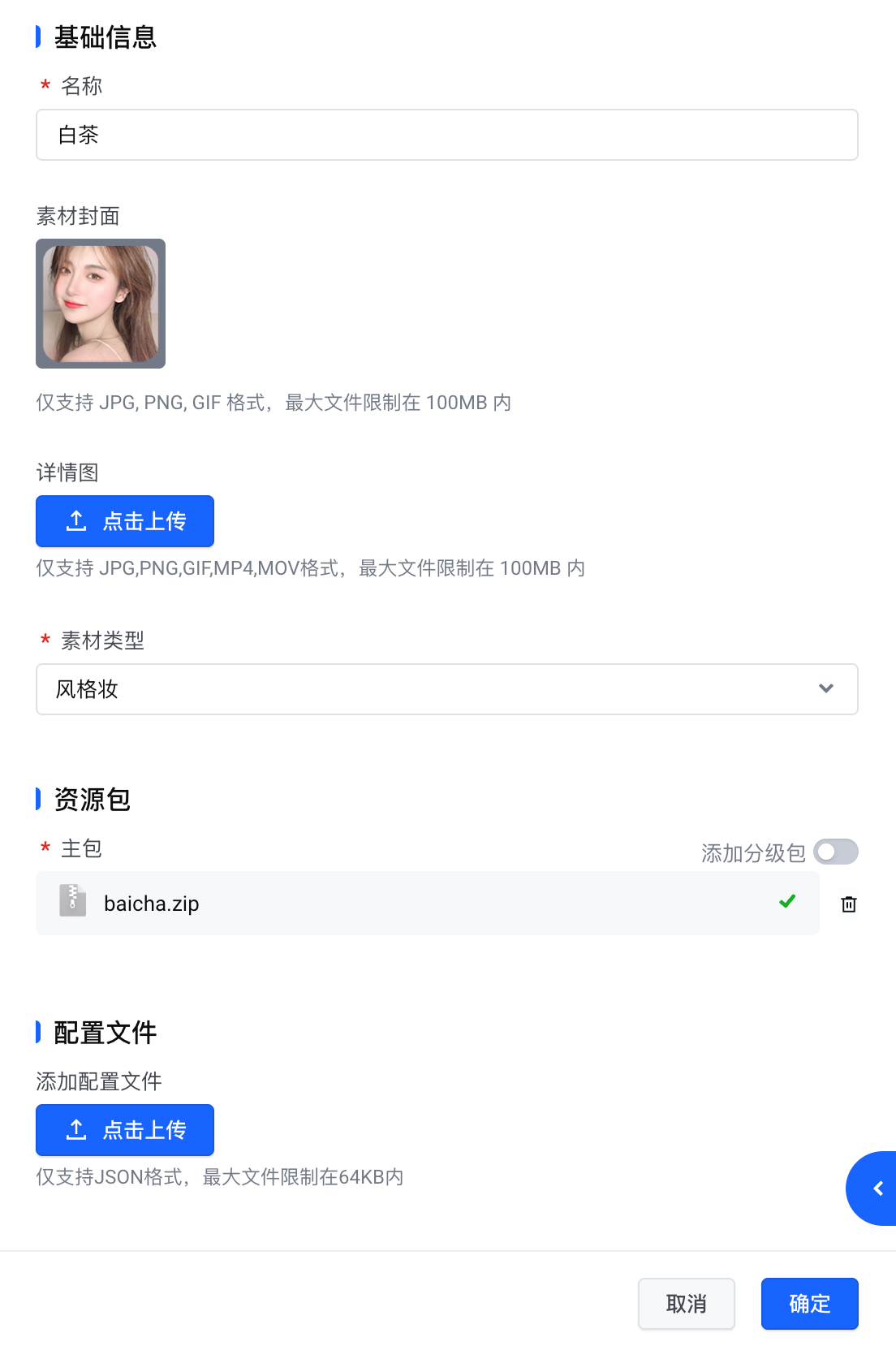Tap the 素材封面 cover image thumbnail
The width and height of the screenshot is (896, 1346).
pos(101,304)
